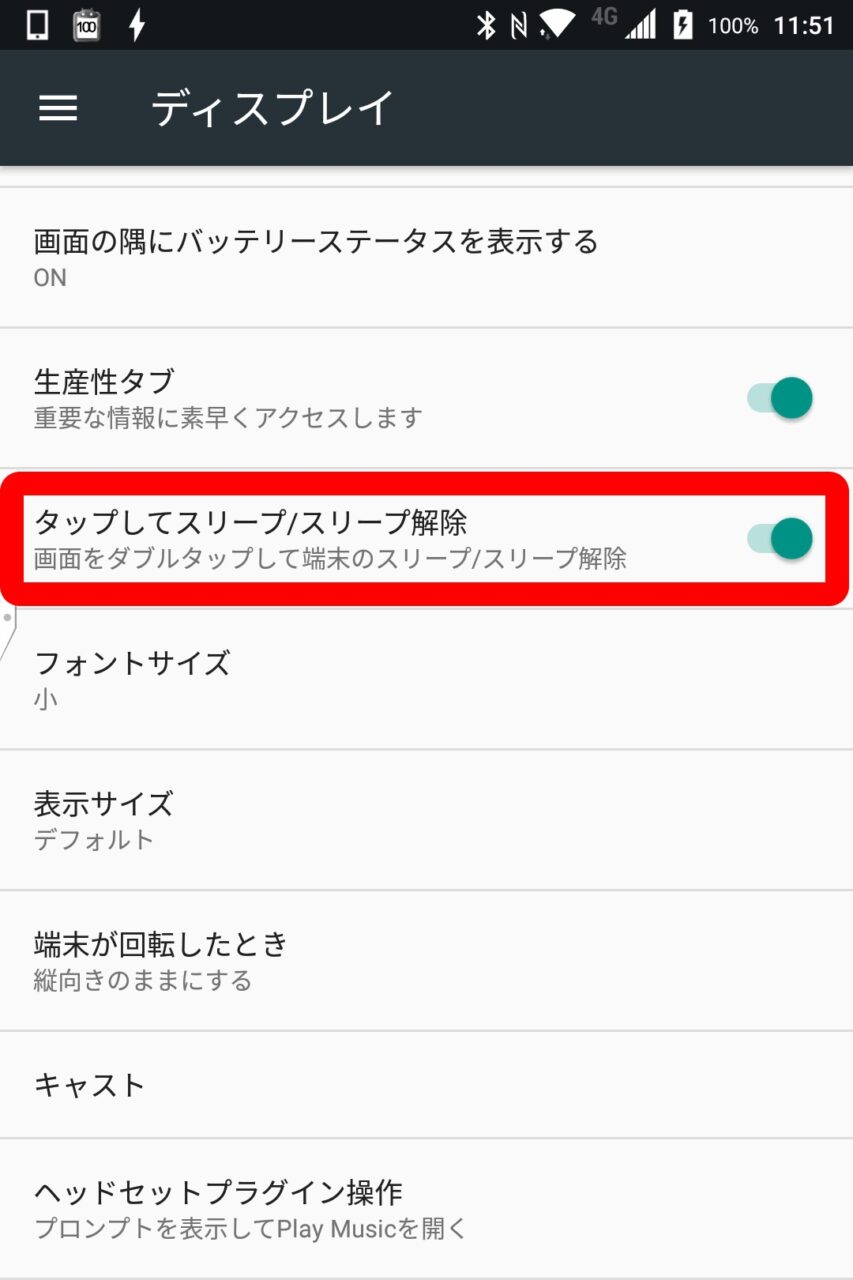The image size is (853, 1280).
Task: Toggle the 生産性タブ switch off
Action: pos(780,398)
